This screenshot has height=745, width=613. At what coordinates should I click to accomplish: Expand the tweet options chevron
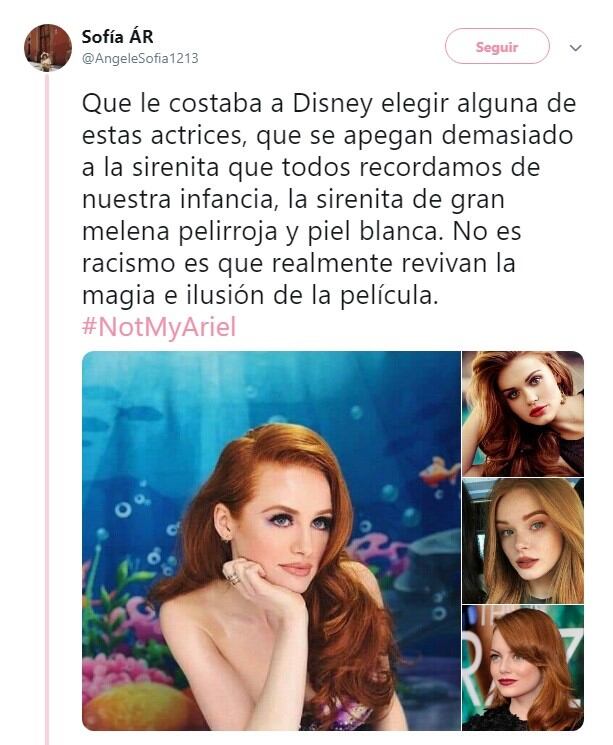click(575, 48)
